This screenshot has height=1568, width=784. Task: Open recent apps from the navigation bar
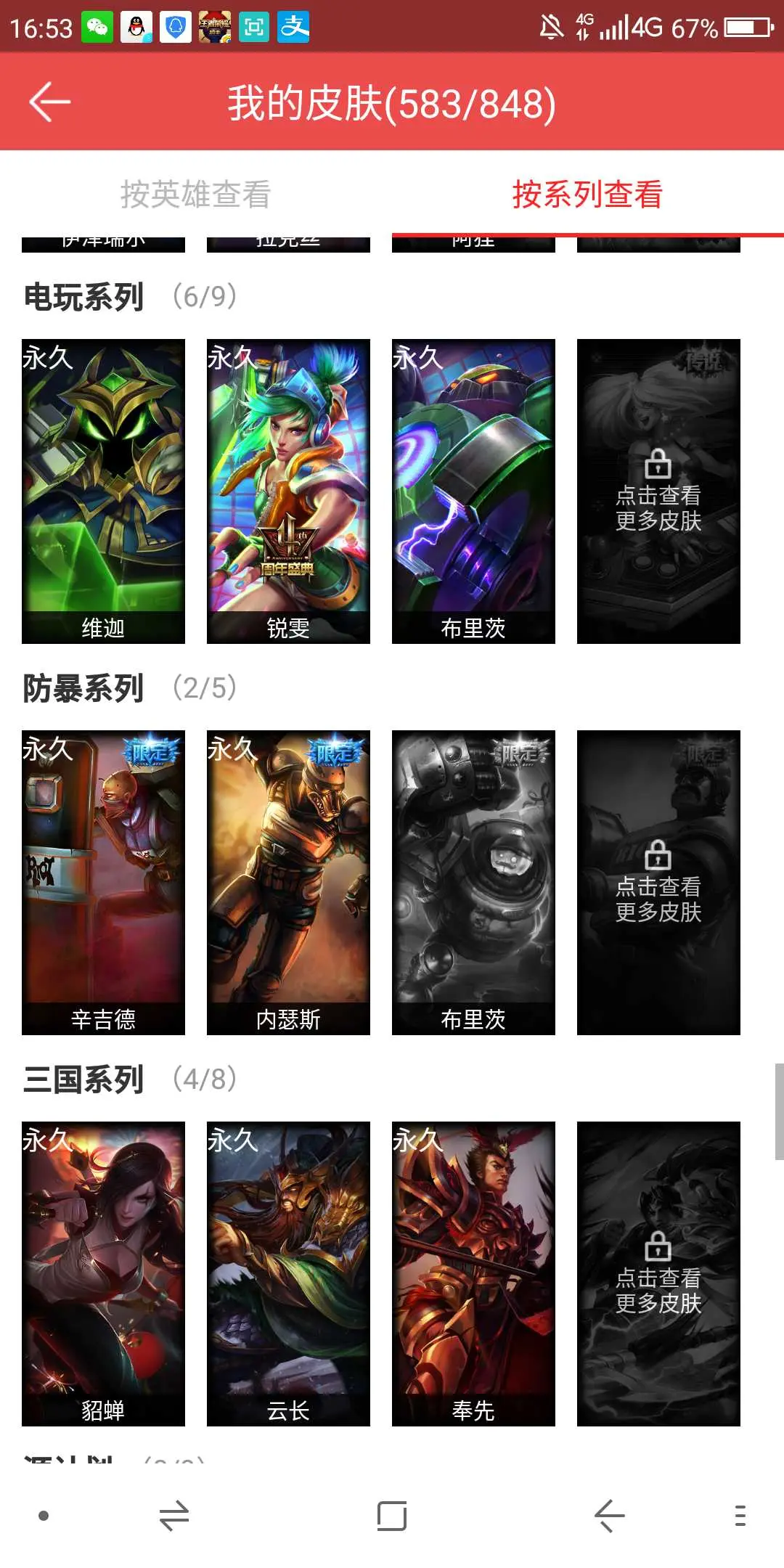point(392,1516)
